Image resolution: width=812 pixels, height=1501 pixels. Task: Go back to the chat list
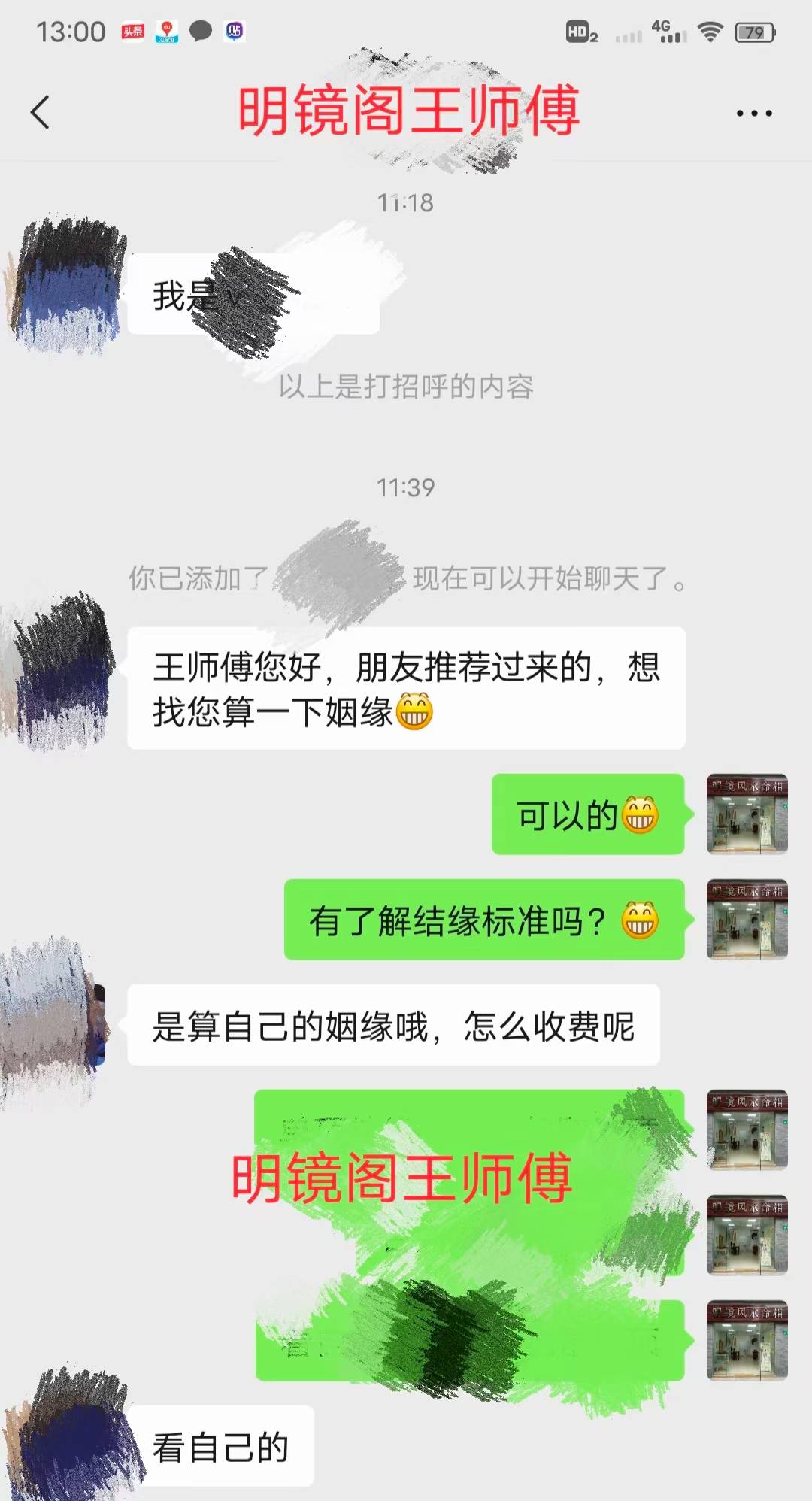(x=40, y=113)
